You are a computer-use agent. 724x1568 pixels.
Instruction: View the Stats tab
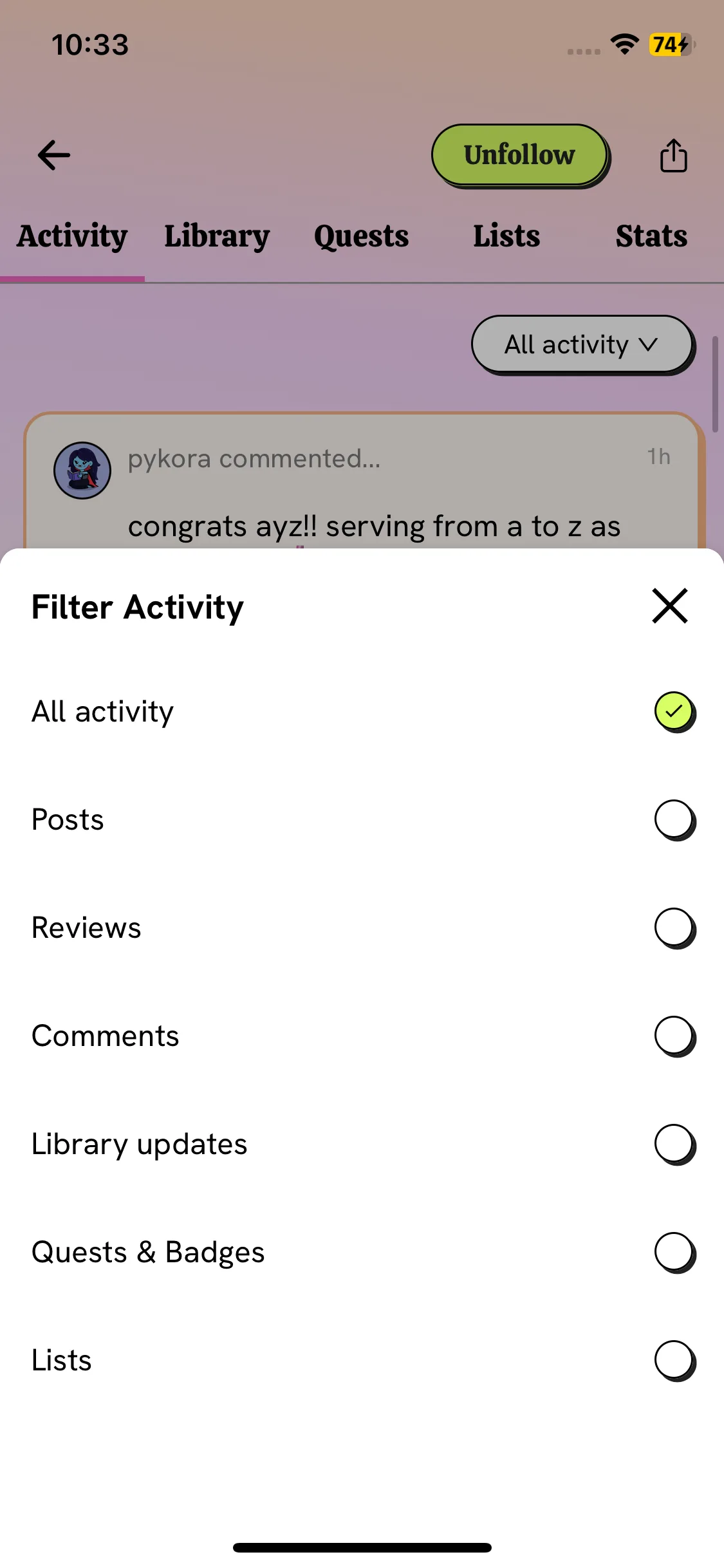pyautogui.click(x=651, y=236)
